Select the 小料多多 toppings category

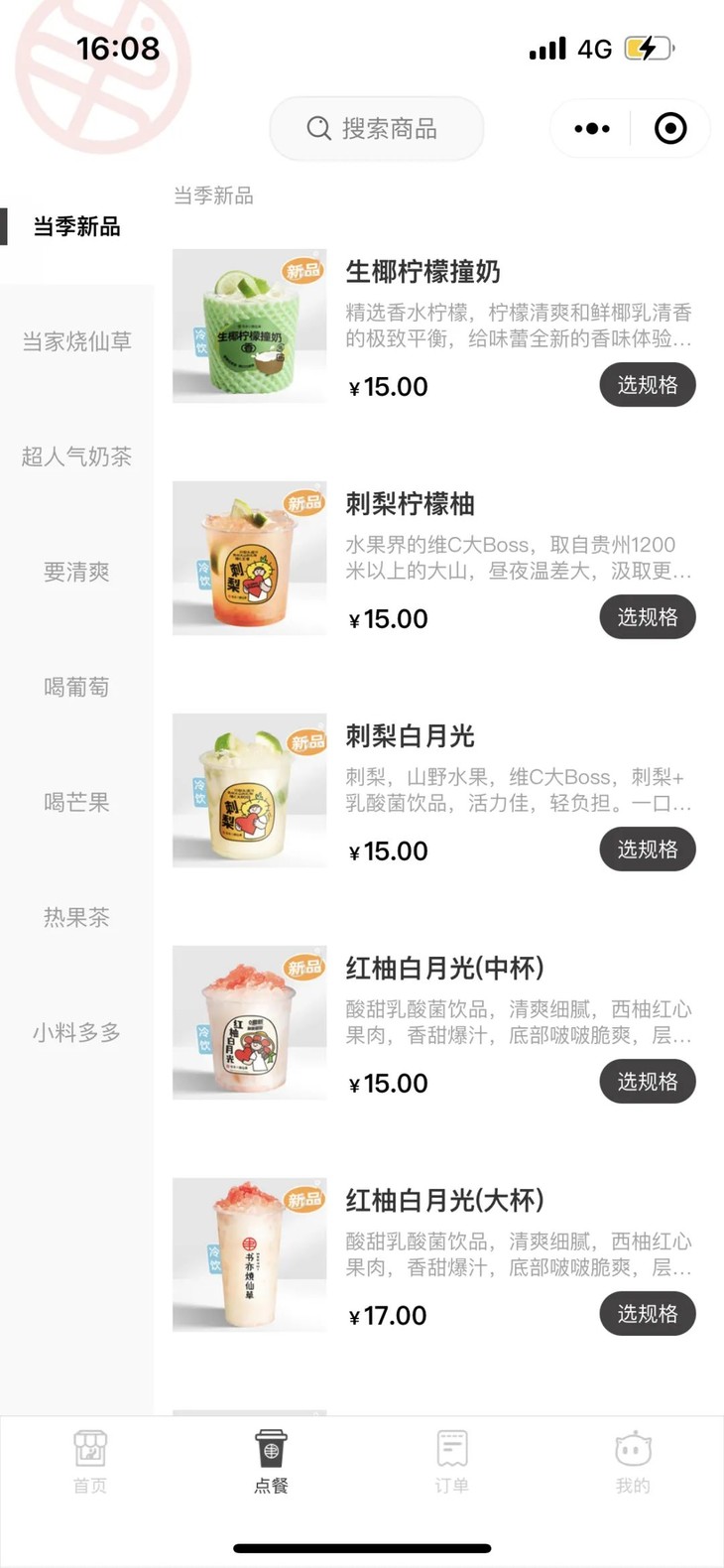pos(77,1032)
